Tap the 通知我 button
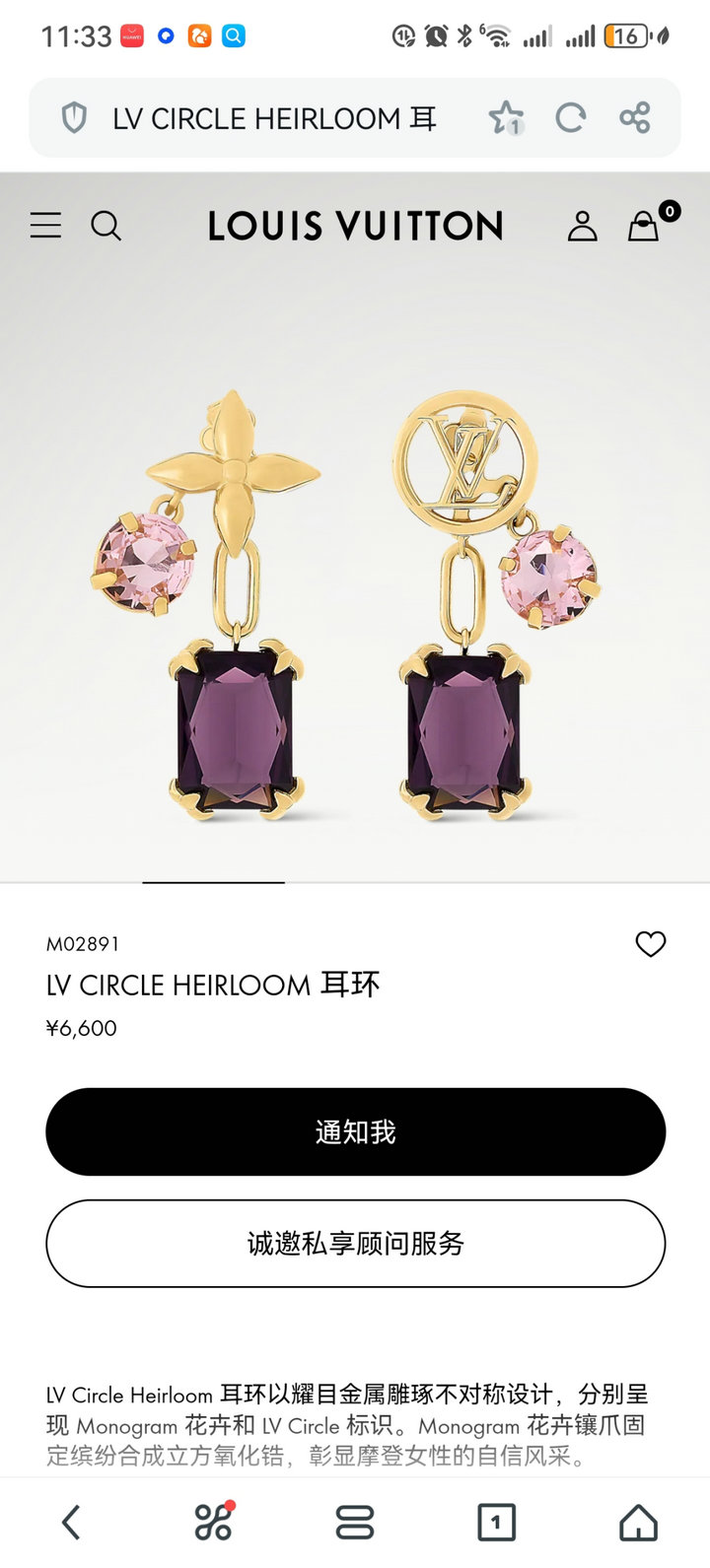The width and height of the screenshot is (710, 1568). (355, 1131)
